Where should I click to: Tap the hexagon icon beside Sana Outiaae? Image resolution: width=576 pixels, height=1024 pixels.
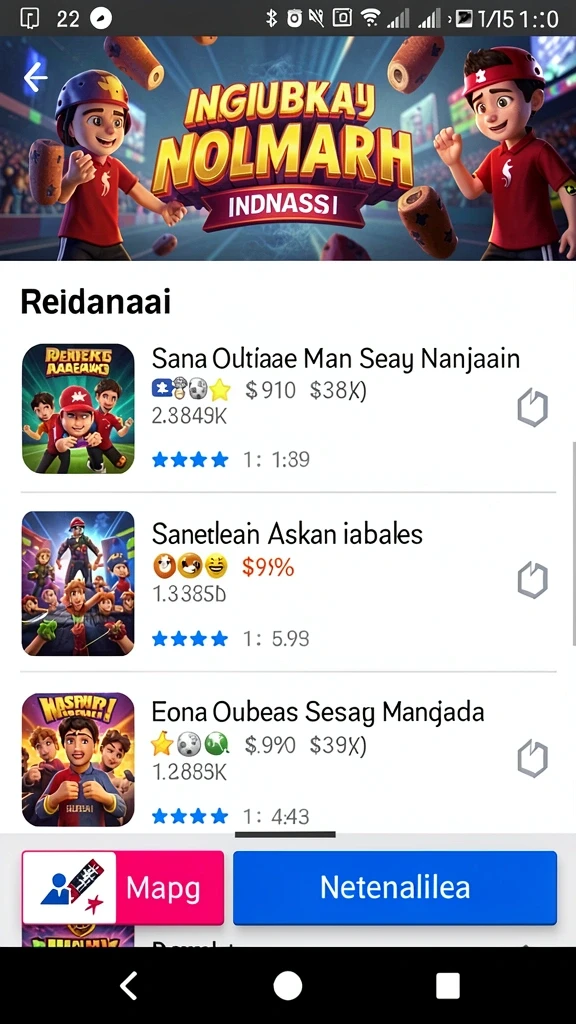pos(532,408)
